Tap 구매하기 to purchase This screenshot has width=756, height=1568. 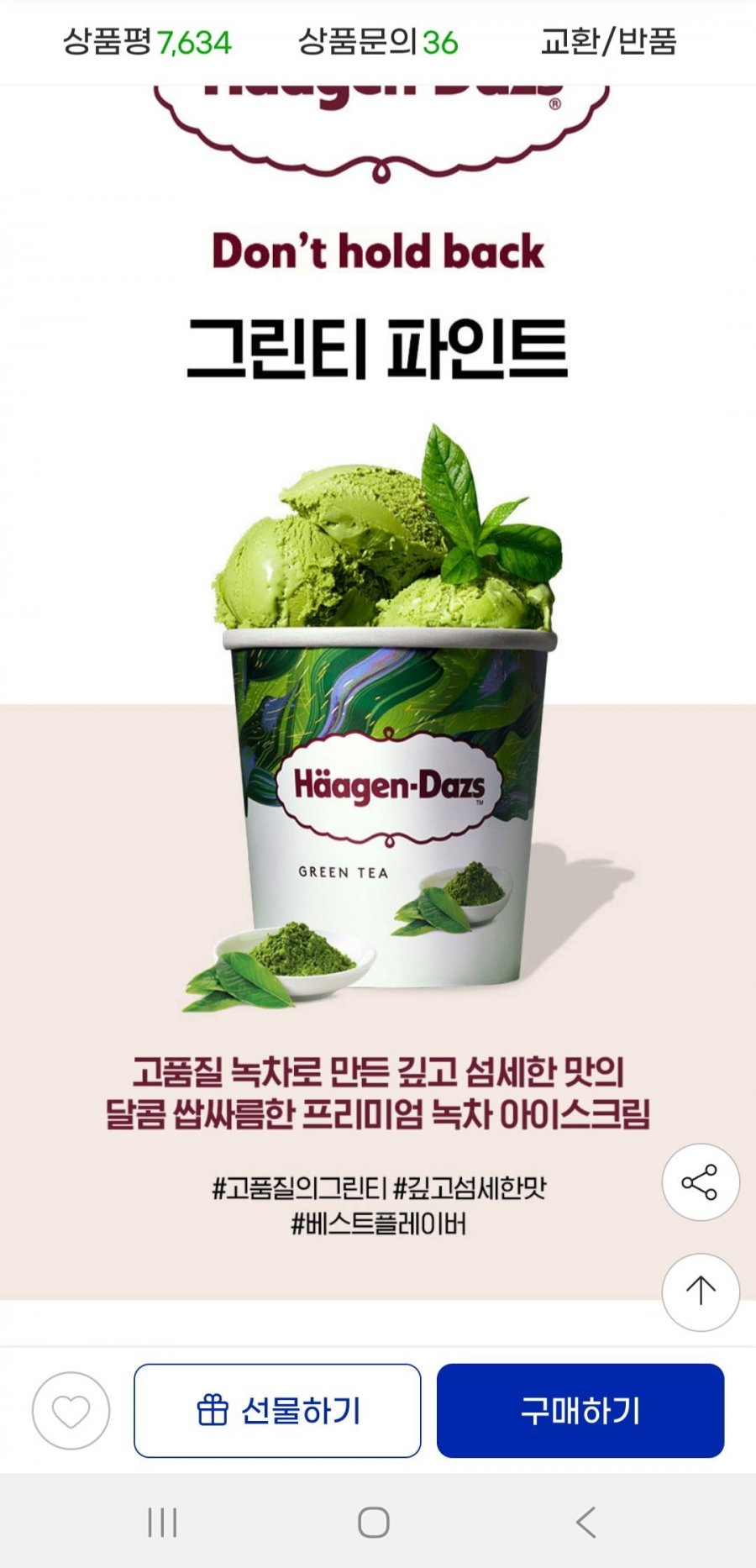[x=580, y=1411]
